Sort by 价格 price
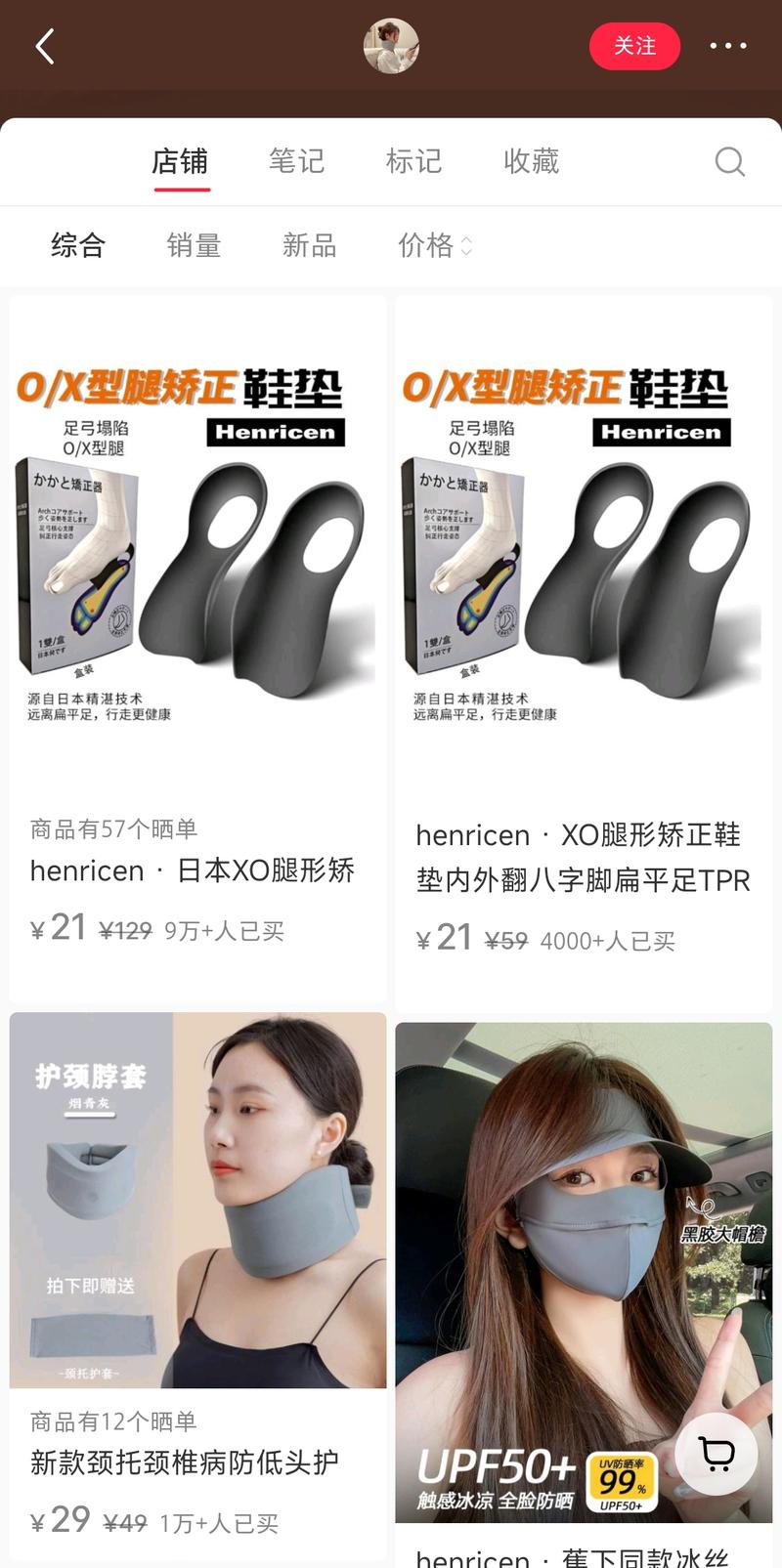The image size is (782, 1568). 433,245
